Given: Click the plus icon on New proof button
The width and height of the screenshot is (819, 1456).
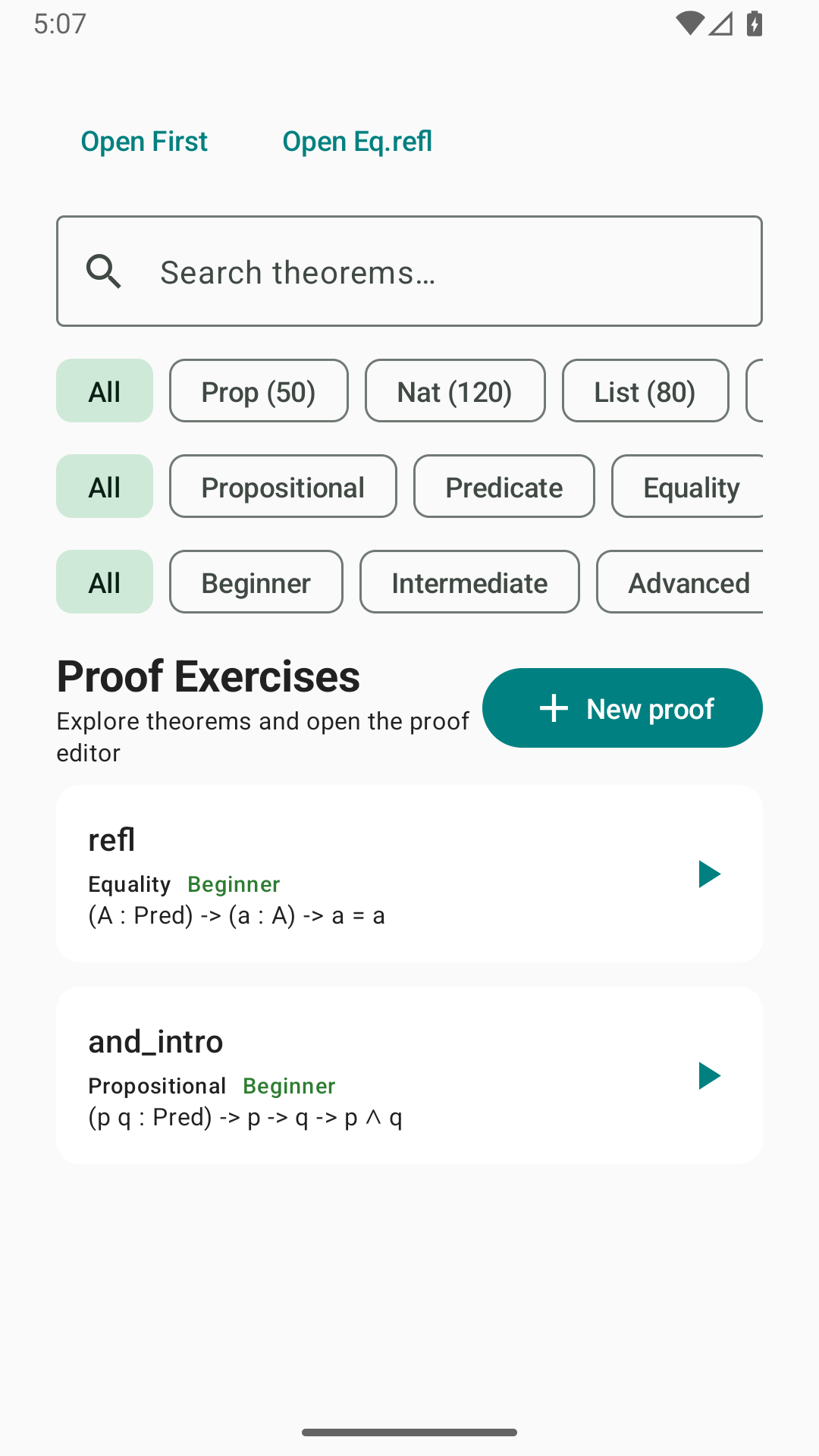Looking at the screenshot, I should pyautogui.click(x=553, y=708).
